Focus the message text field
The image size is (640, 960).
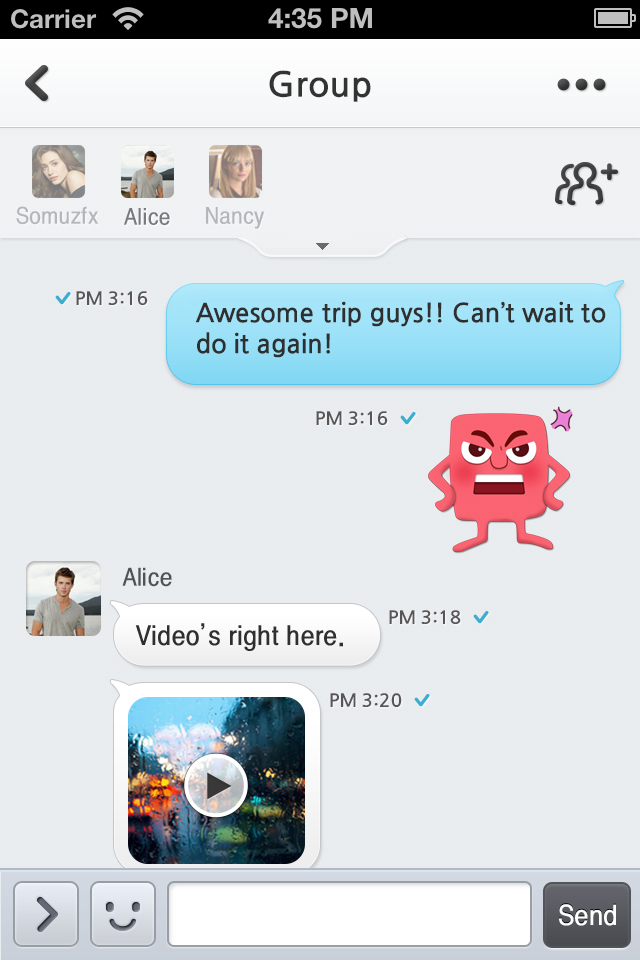click(349, 914)
